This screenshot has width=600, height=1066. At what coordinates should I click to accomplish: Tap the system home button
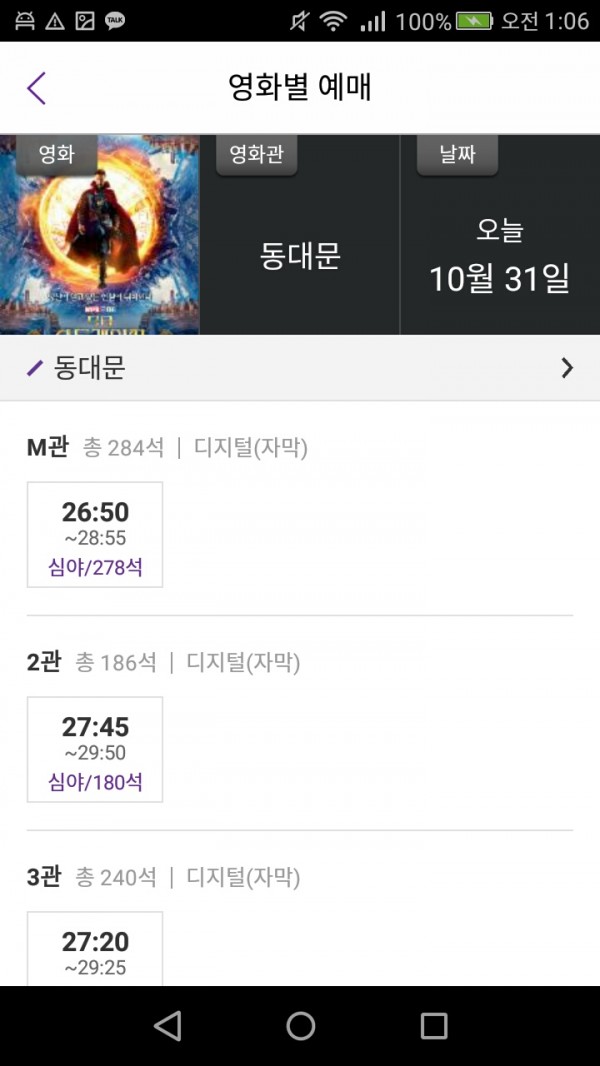[300, 1025]
